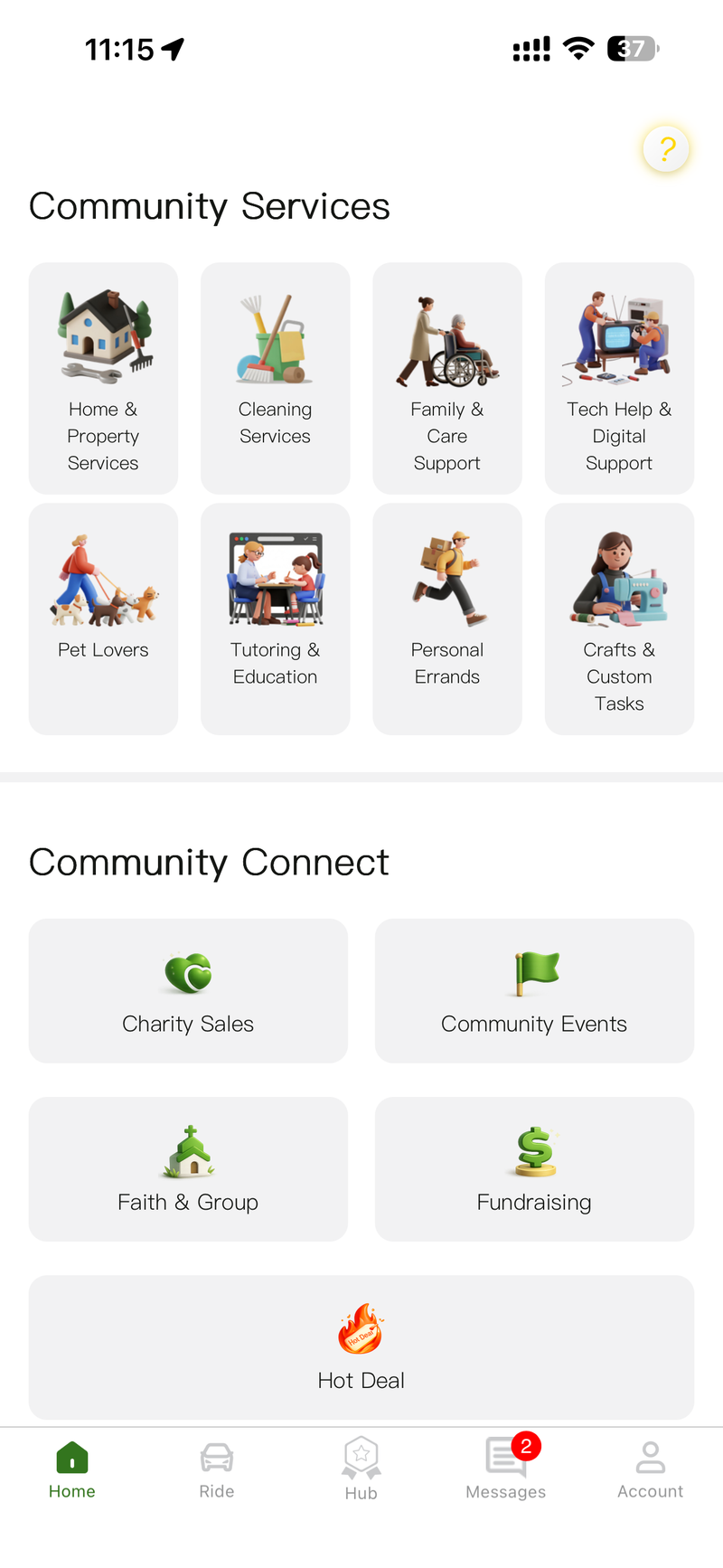Tap the Home tab
The width and height of the screenshot is (723, 1568).
tap(72, 1470)
